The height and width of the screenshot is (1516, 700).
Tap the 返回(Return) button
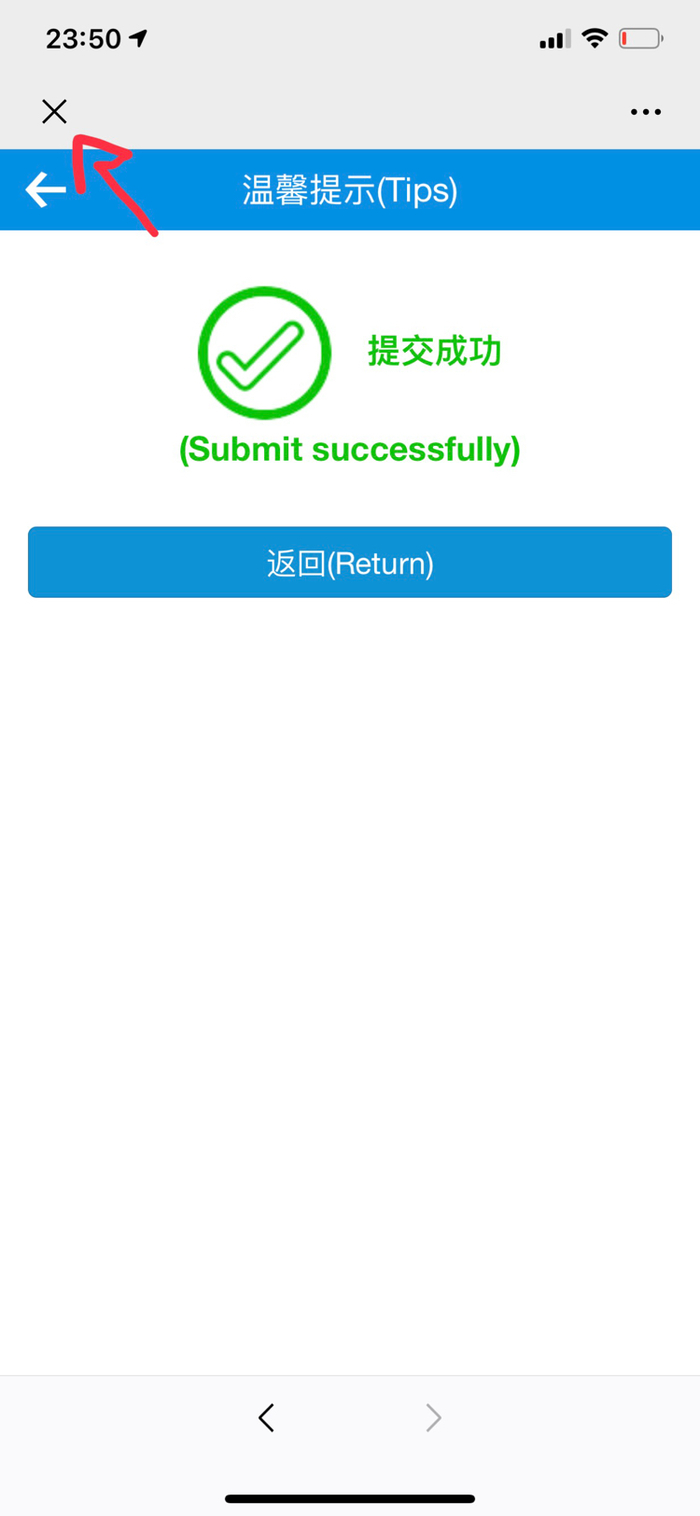350,563
